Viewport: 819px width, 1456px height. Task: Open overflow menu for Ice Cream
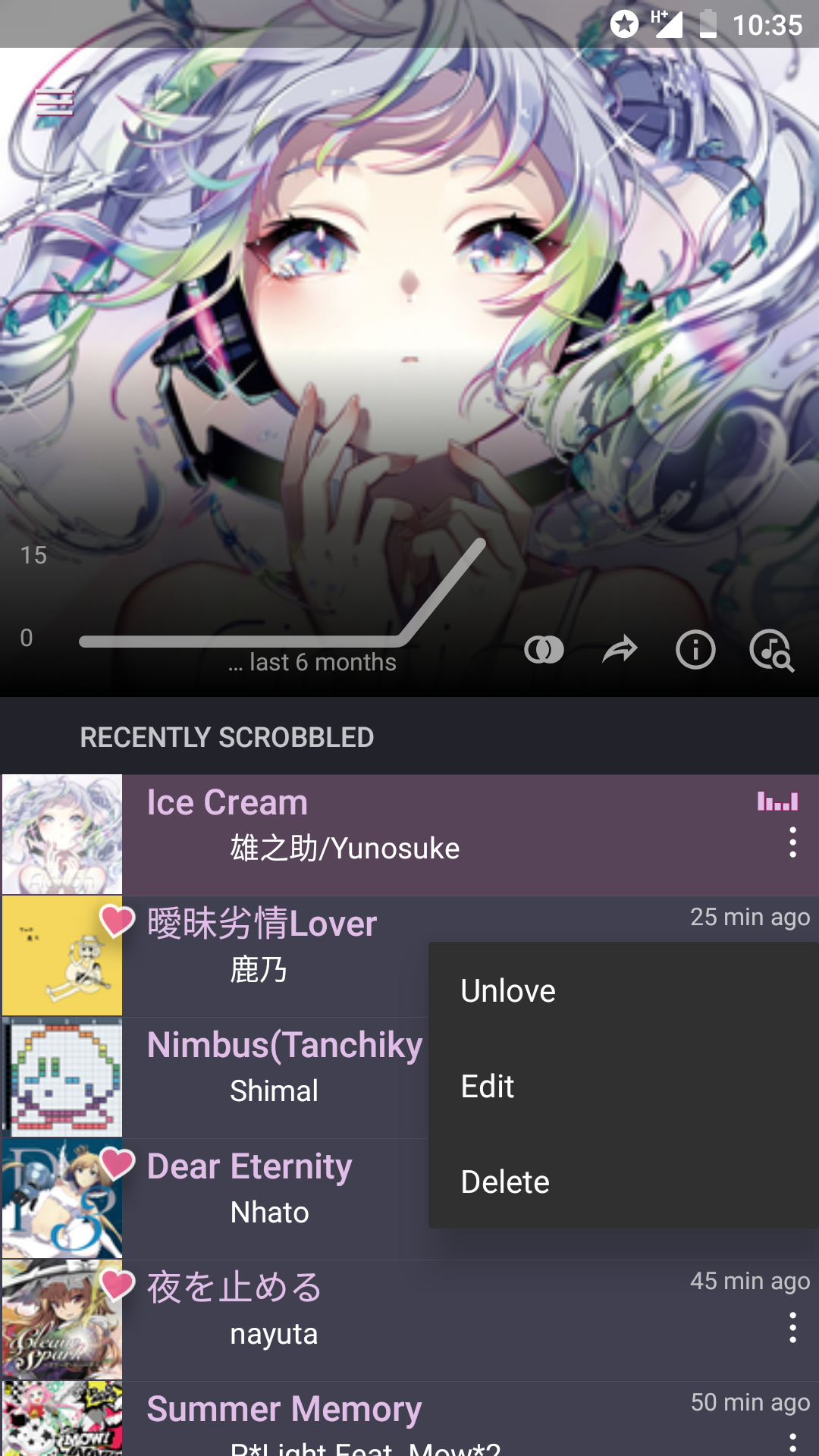point(792,843)
